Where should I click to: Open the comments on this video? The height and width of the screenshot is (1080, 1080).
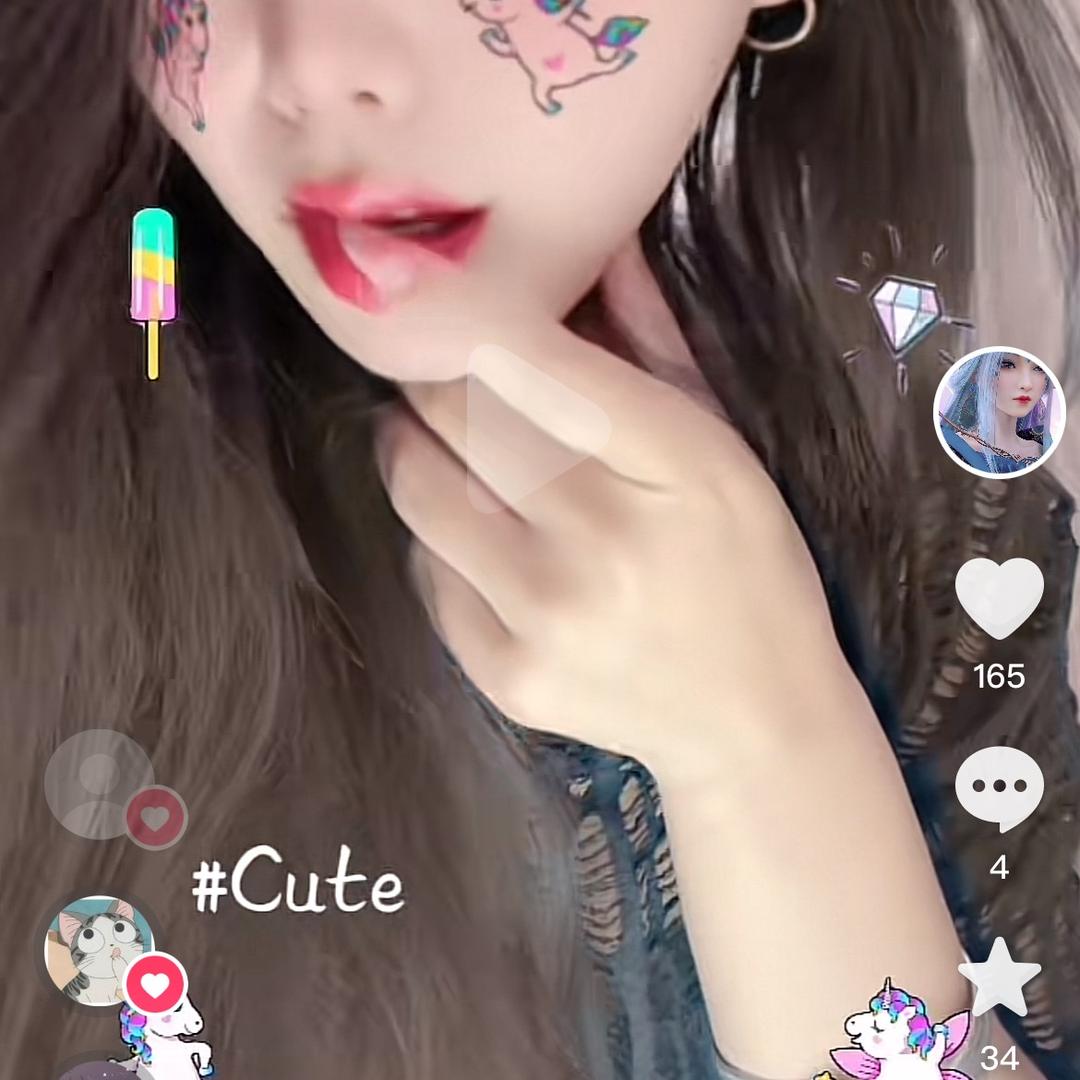point(999,788)
